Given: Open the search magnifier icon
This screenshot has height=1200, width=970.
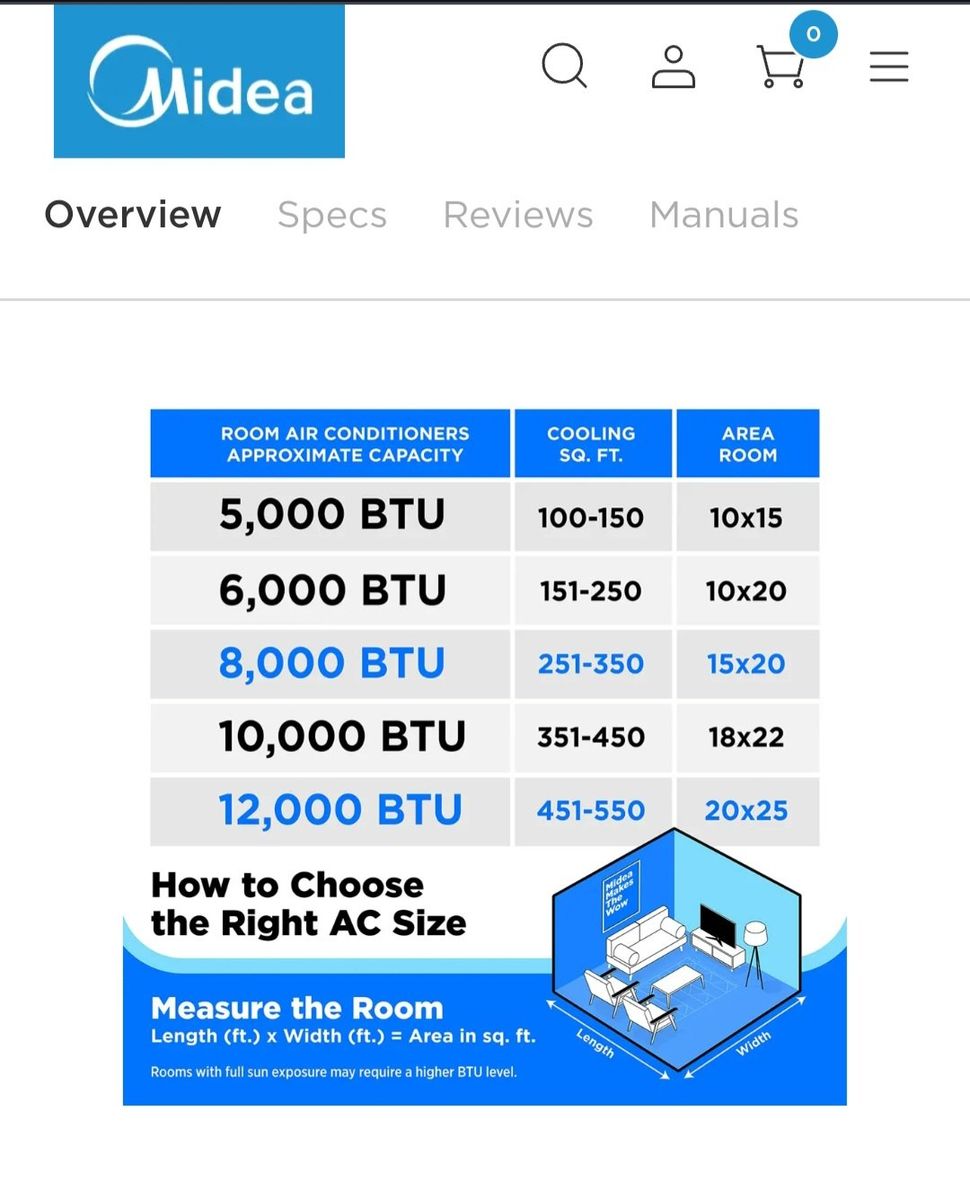Looking at the screenshot, I should click(x=564, y=67).
